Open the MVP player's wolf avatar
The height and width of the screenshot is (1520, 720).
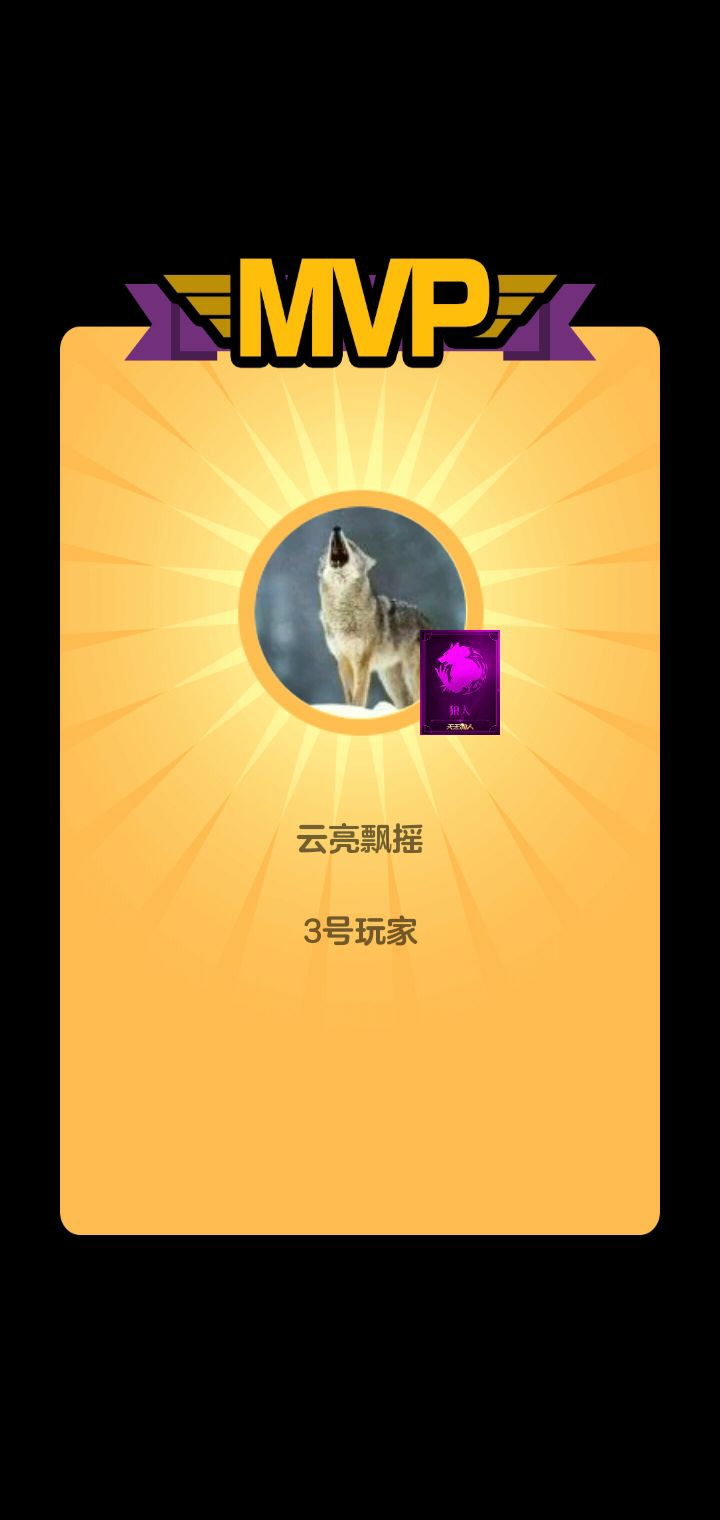coord(360,612)
